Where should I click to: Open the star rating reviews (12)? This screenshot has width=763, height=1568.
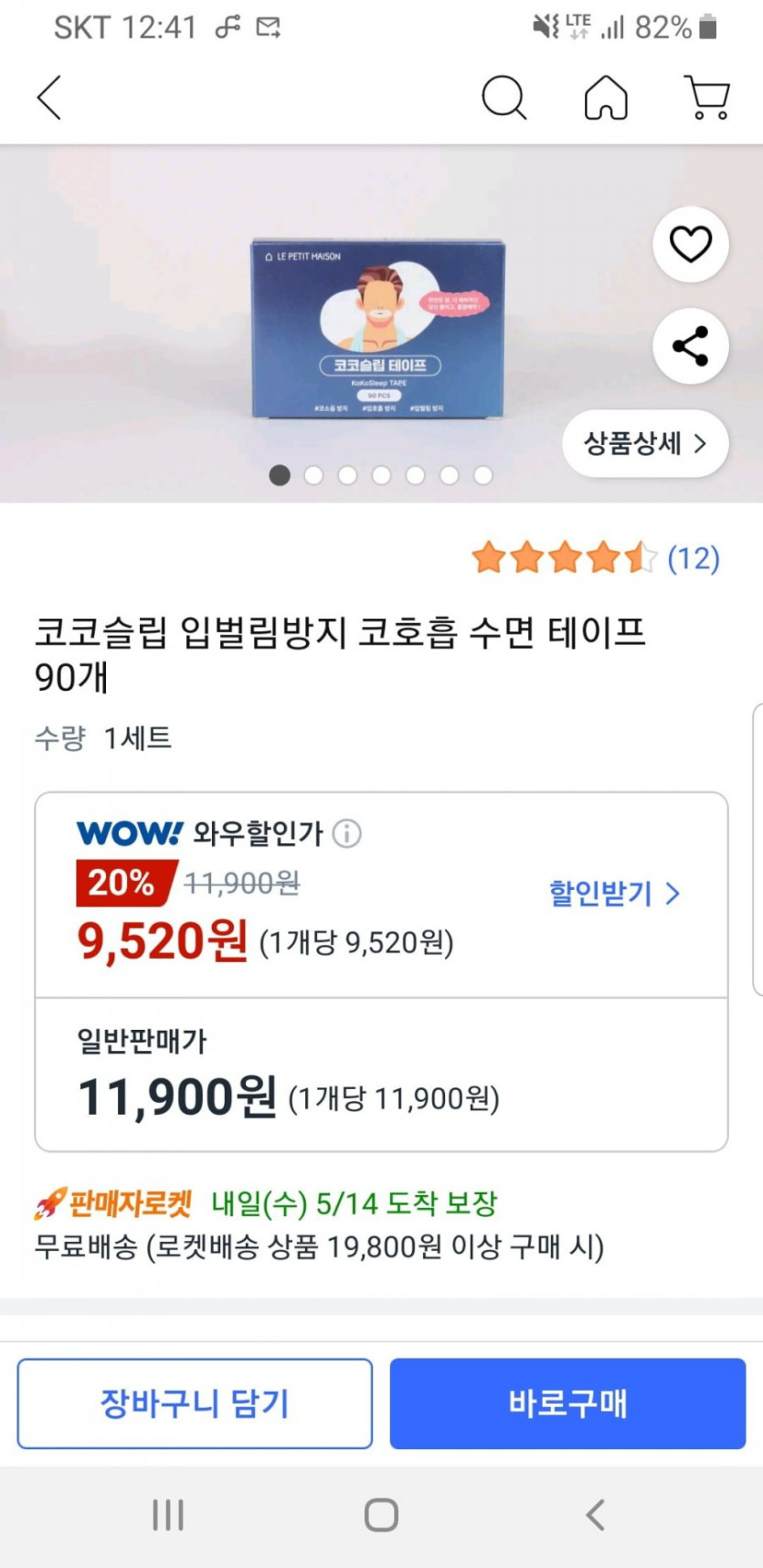tap(596, 557)
